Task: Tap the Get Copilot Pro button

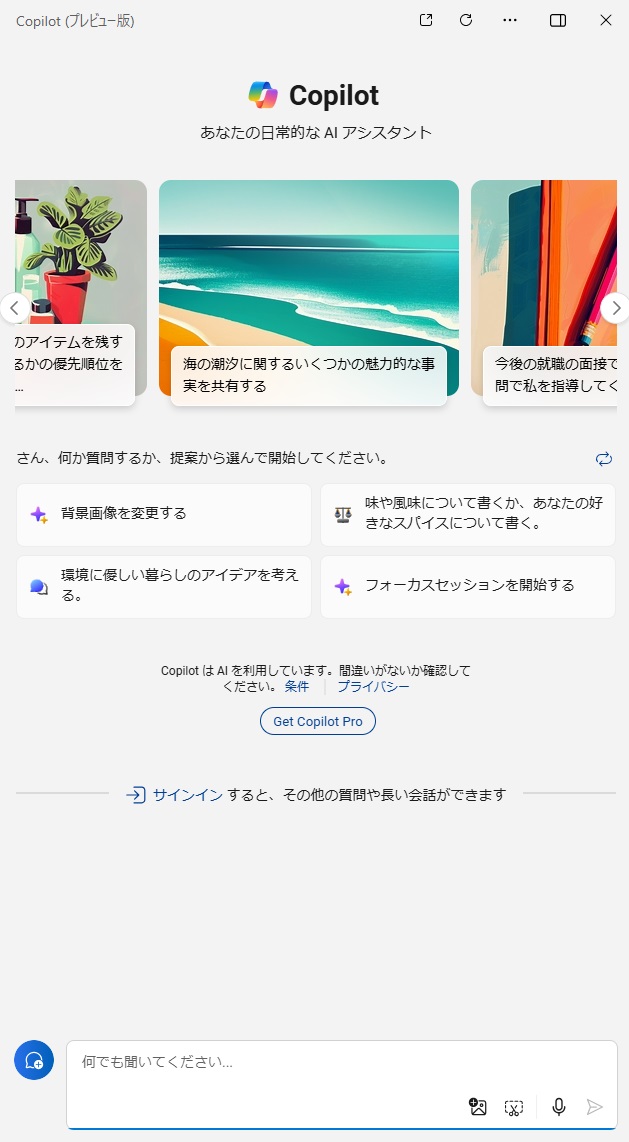Action: (x=318, y=721)
